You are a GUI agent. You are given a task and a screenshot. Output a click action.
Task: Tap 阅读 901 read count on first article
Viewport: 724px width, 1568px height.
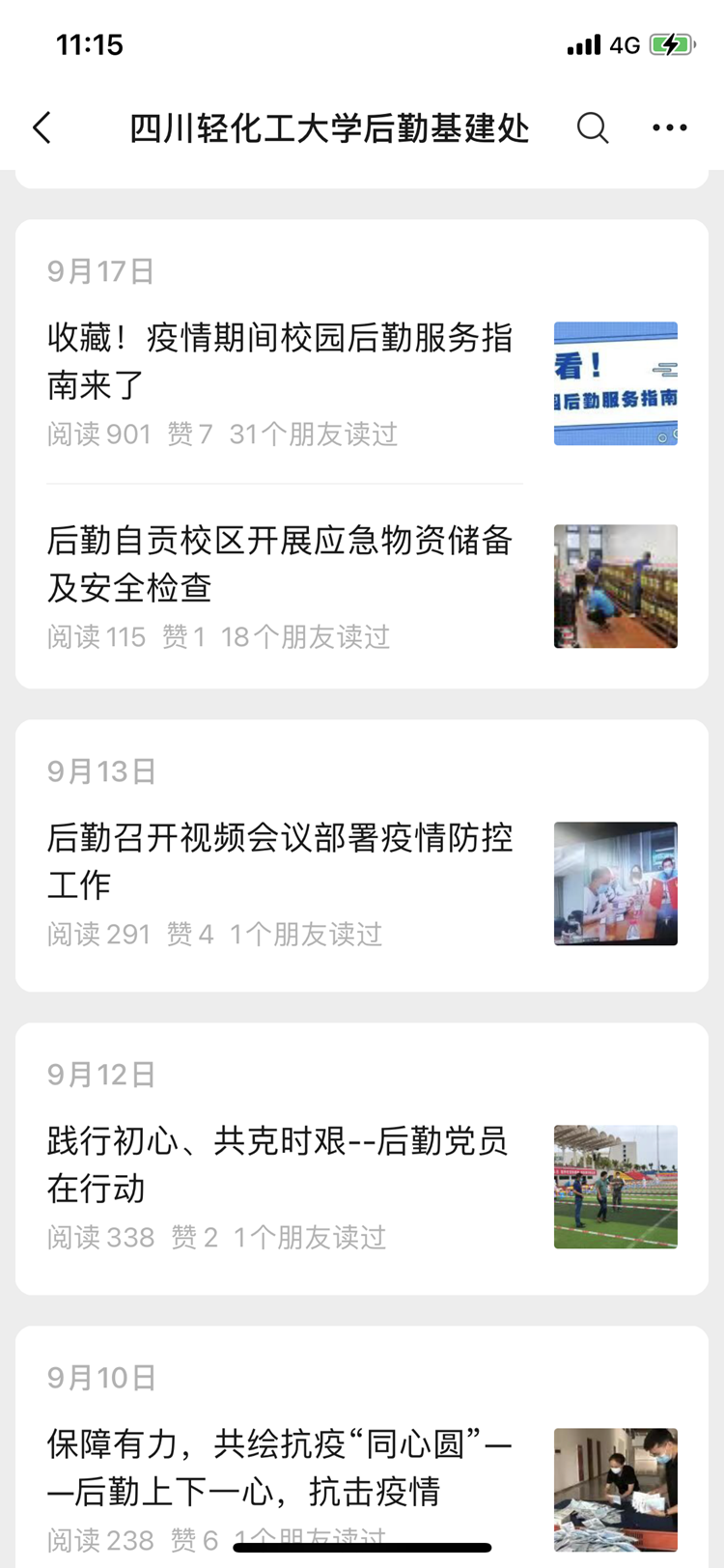coord(98,434)
